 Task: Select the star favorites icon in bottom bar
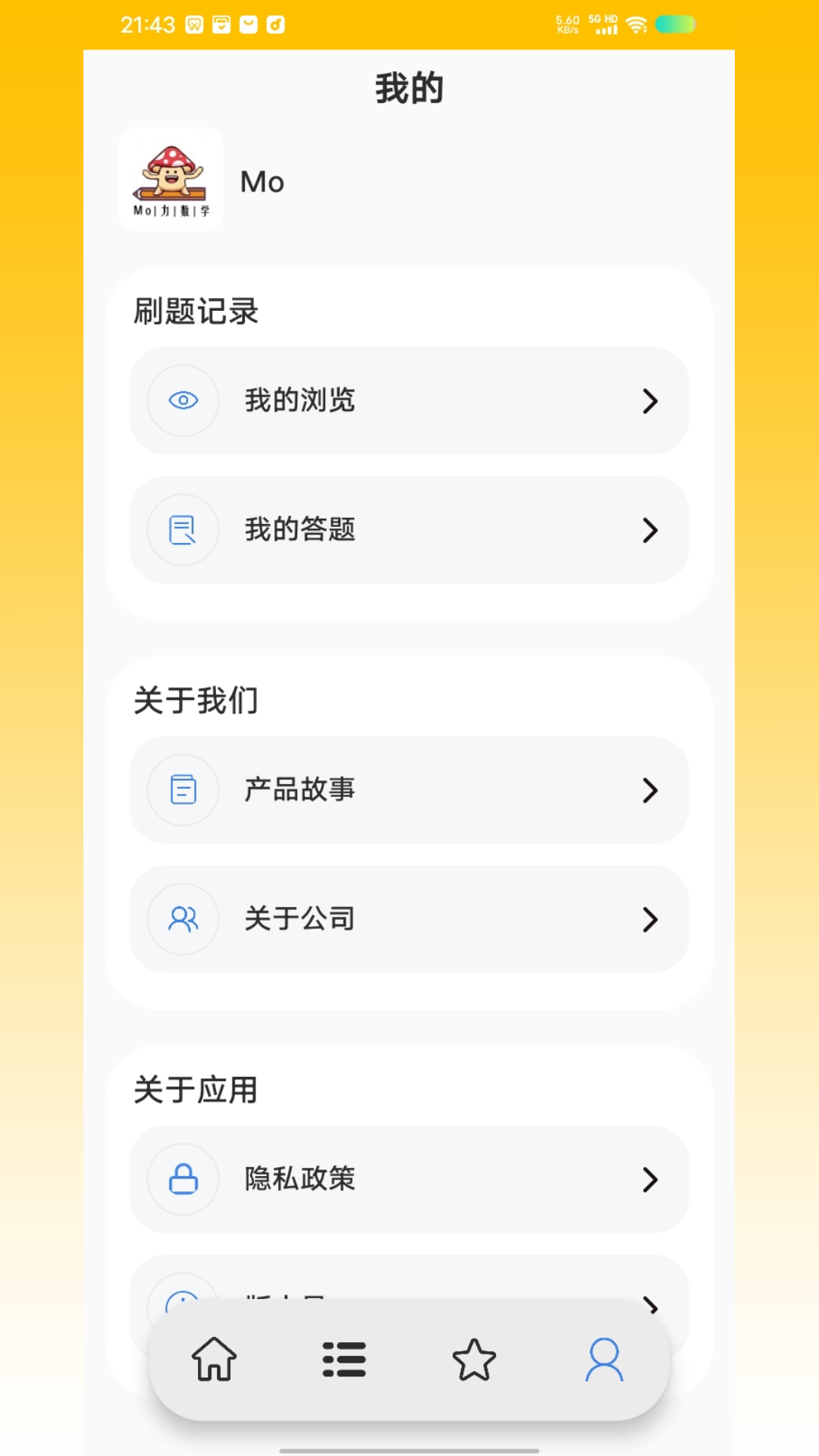(x=475, y=1361)
